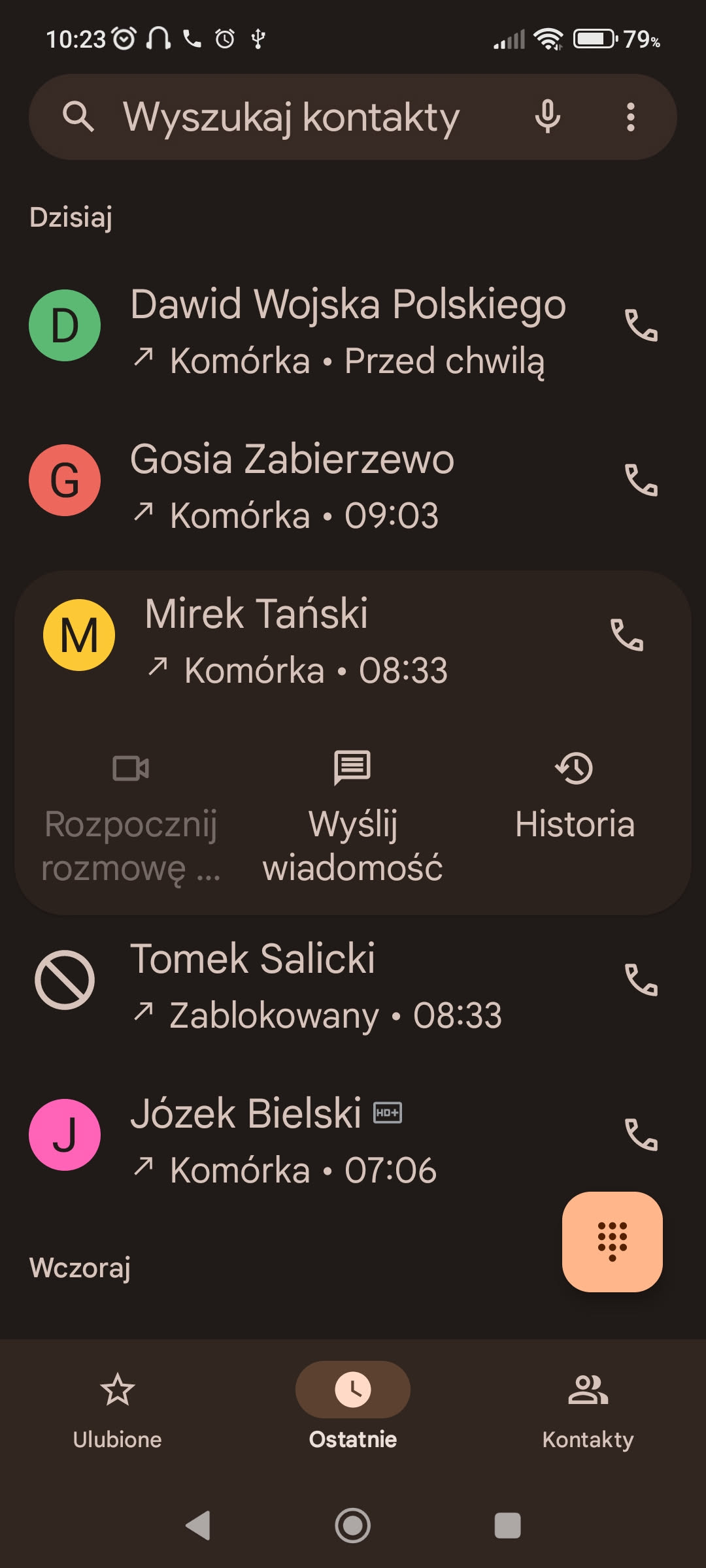Open Historia for Mirek Tański

click(574, 797)
